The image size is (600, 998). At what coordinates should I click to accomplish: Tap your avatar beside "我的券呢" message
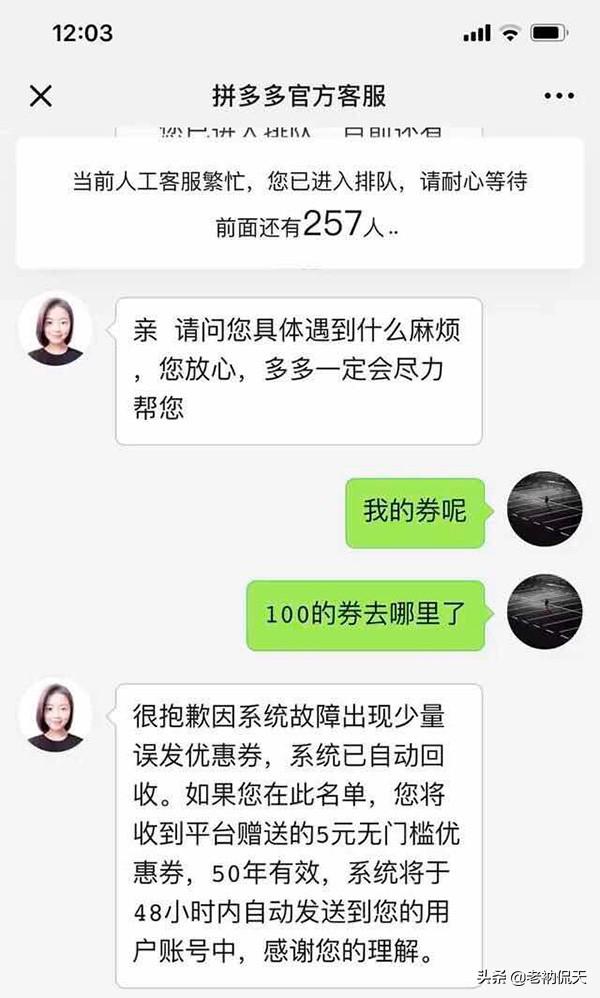pyautogui.click(x=545, y=509)
